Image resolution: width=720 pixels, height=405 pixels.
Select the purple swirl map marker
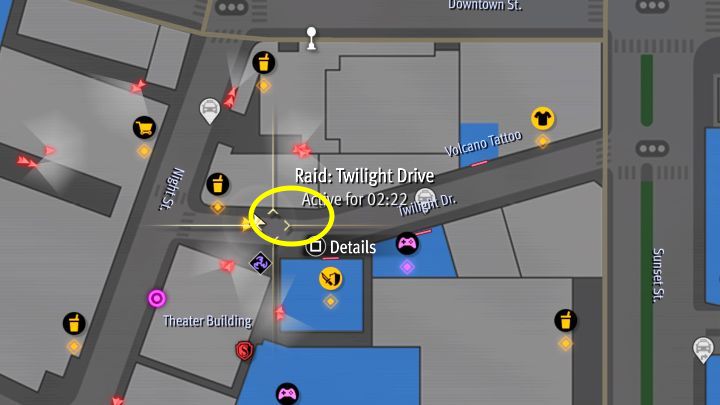pyautogui.click(x=258, y=262)
